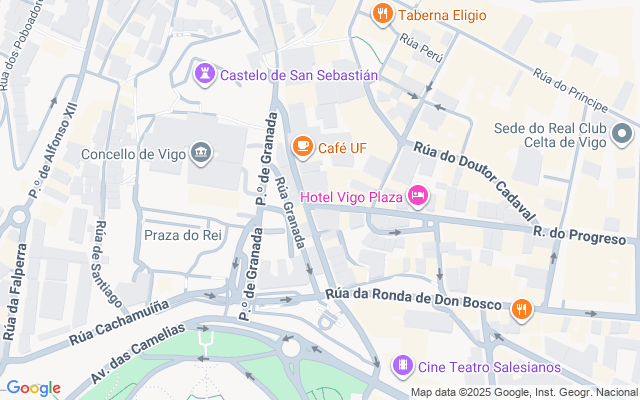The width and height of the screenshot is (640, 400).
Task: Tap the Café UF coffee pin
Action: pos(302,147)
